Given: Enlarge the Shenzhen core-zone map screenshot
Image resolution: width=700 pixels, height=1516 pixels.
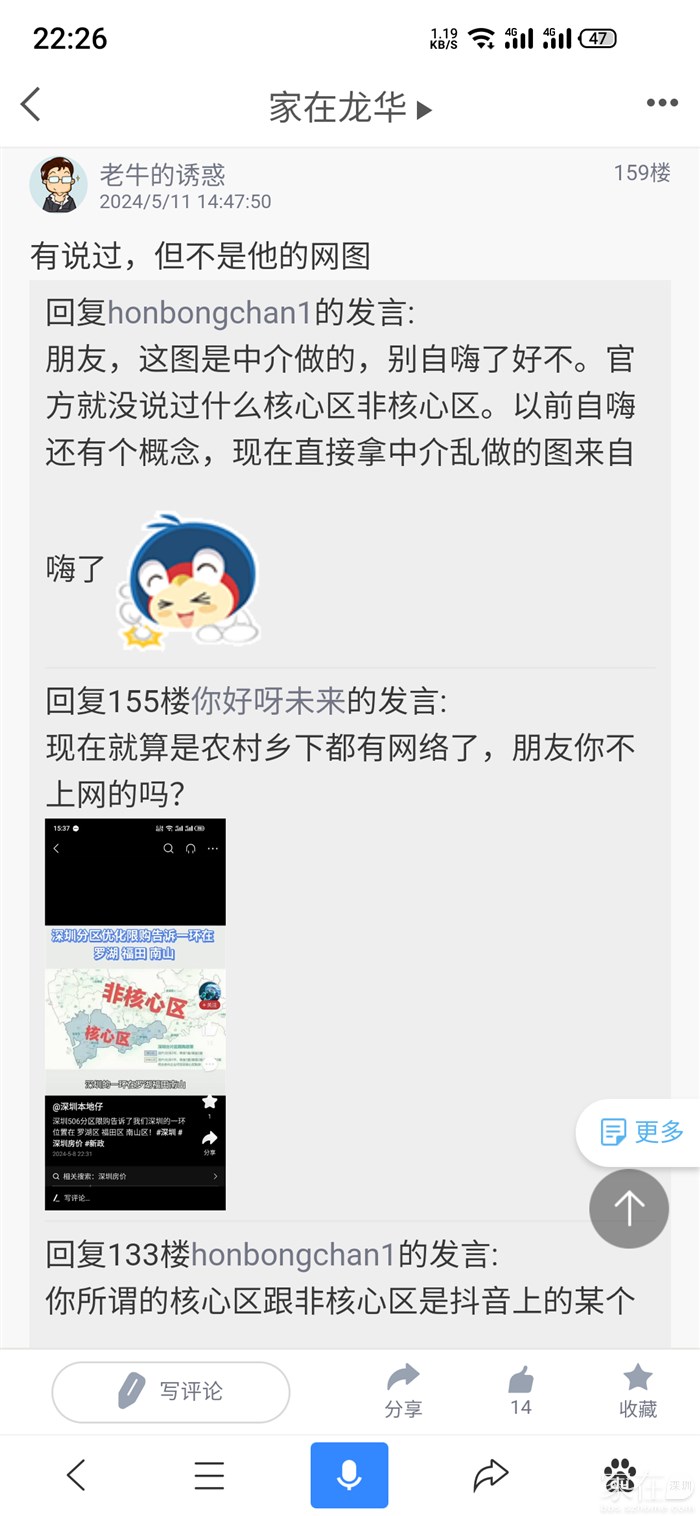Looking at the screenshot, I should 135,1014.
